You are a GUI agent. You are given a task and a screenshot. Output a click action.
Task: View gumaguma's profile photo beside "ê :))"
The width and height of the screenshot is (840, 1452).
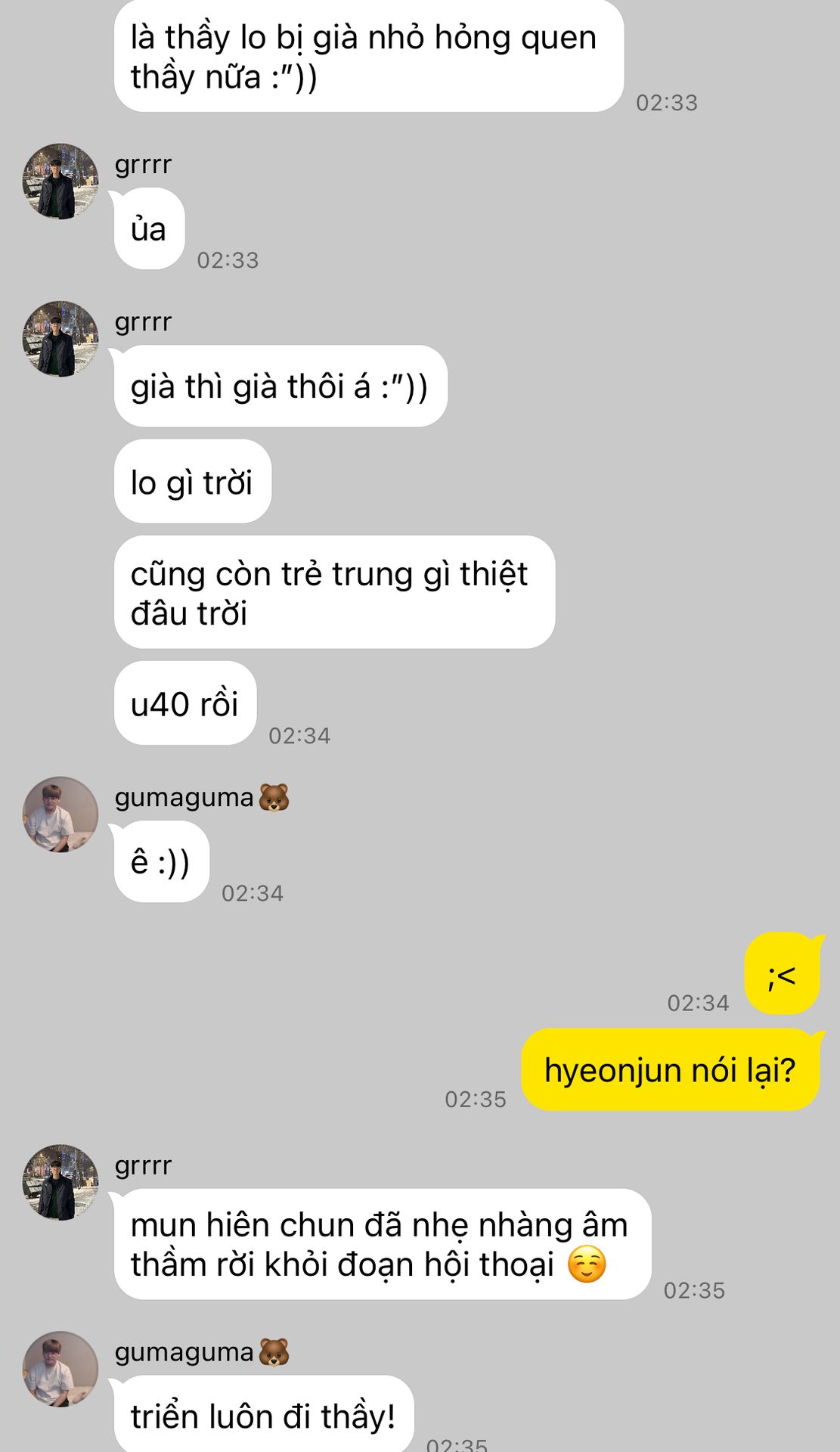[60, 814]
